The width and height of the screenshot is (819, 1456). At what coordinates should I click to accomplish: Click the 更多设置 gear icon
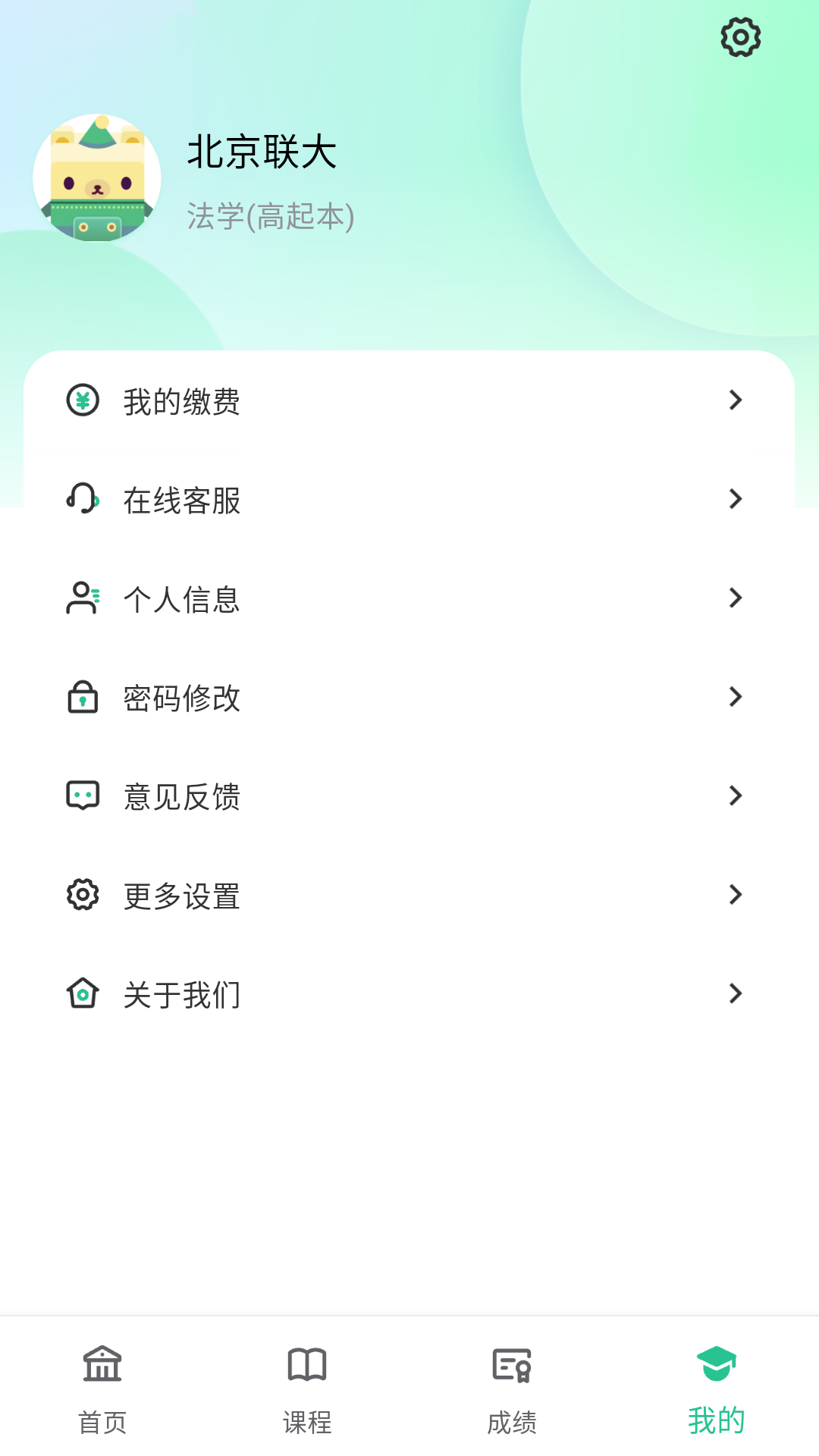point(83,895)
